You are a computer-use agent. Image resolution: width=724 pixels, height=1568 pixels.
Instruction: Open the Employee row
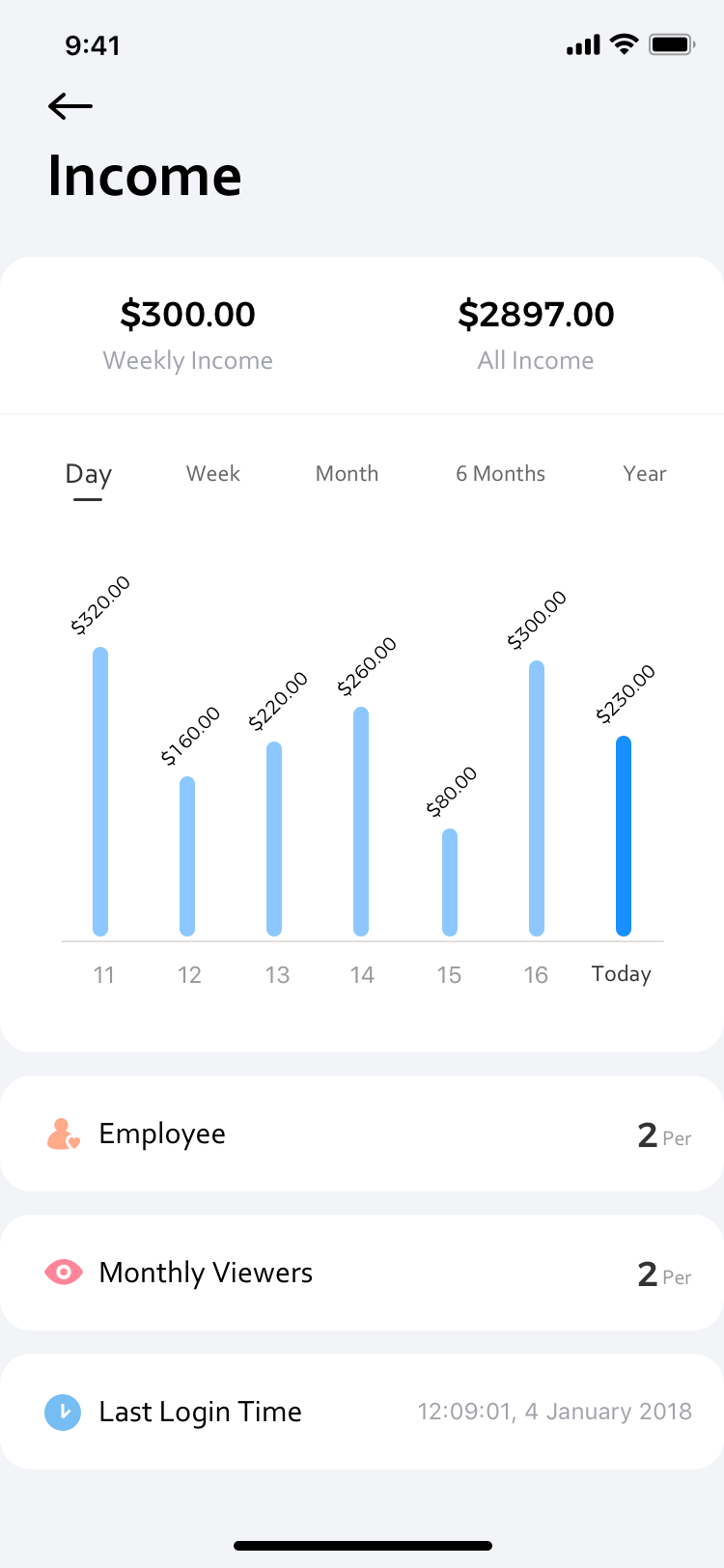pyautogui.click(x=362, y=1134)
